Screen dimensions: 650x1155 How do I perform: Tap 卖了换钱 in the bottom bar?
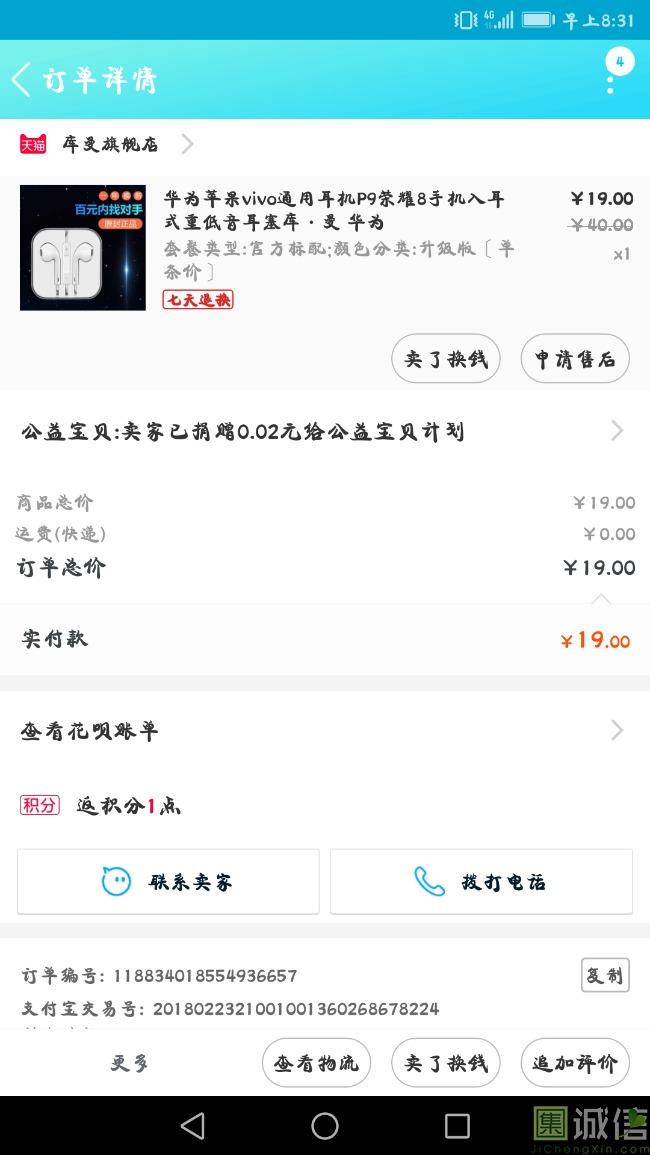coord(445,1063)
